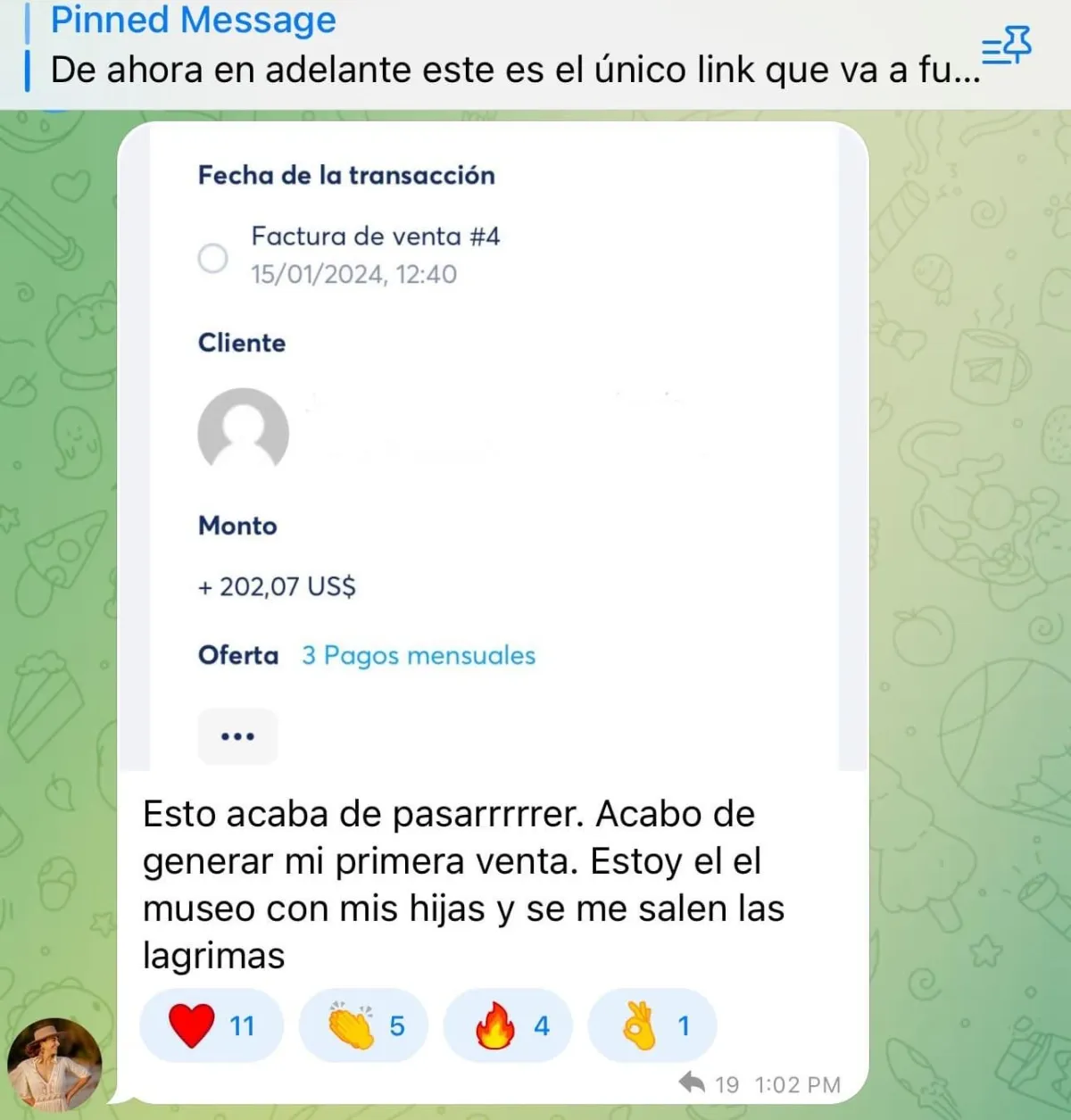The width and height of the screenshot is (1071, 1120).
Task: React with the clapping hands emoji
Action: pos(364,1025)
